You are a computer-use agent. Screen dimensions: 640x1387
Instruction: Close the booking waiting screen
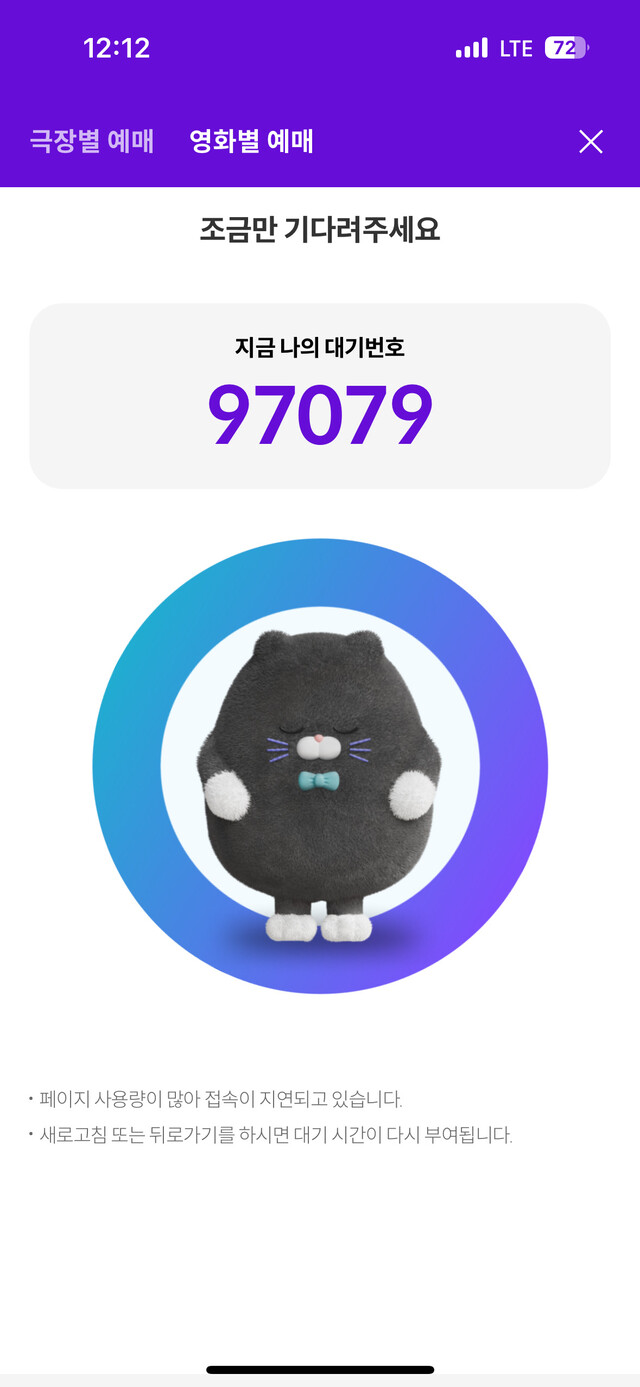click(590, 142)
